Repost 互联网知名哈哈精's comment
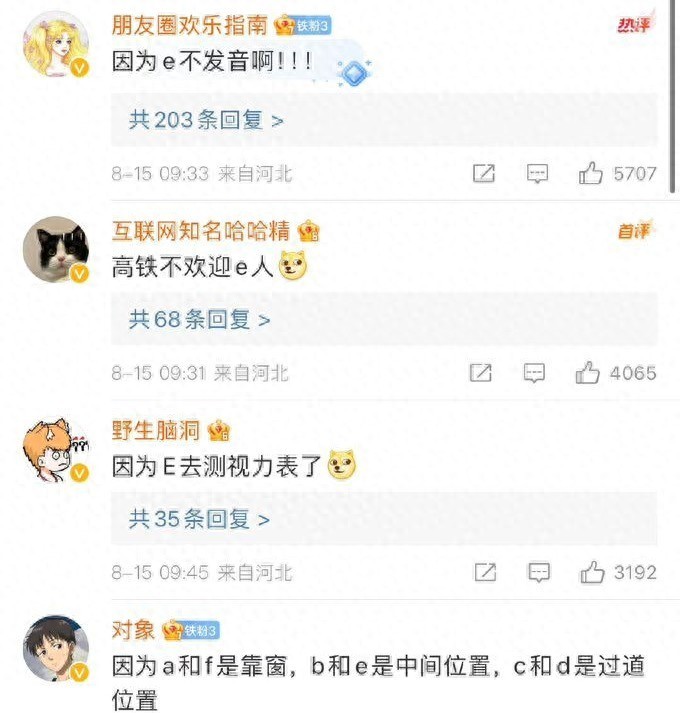This screenshot has height=713, width=680. click(x=481, y=373)
